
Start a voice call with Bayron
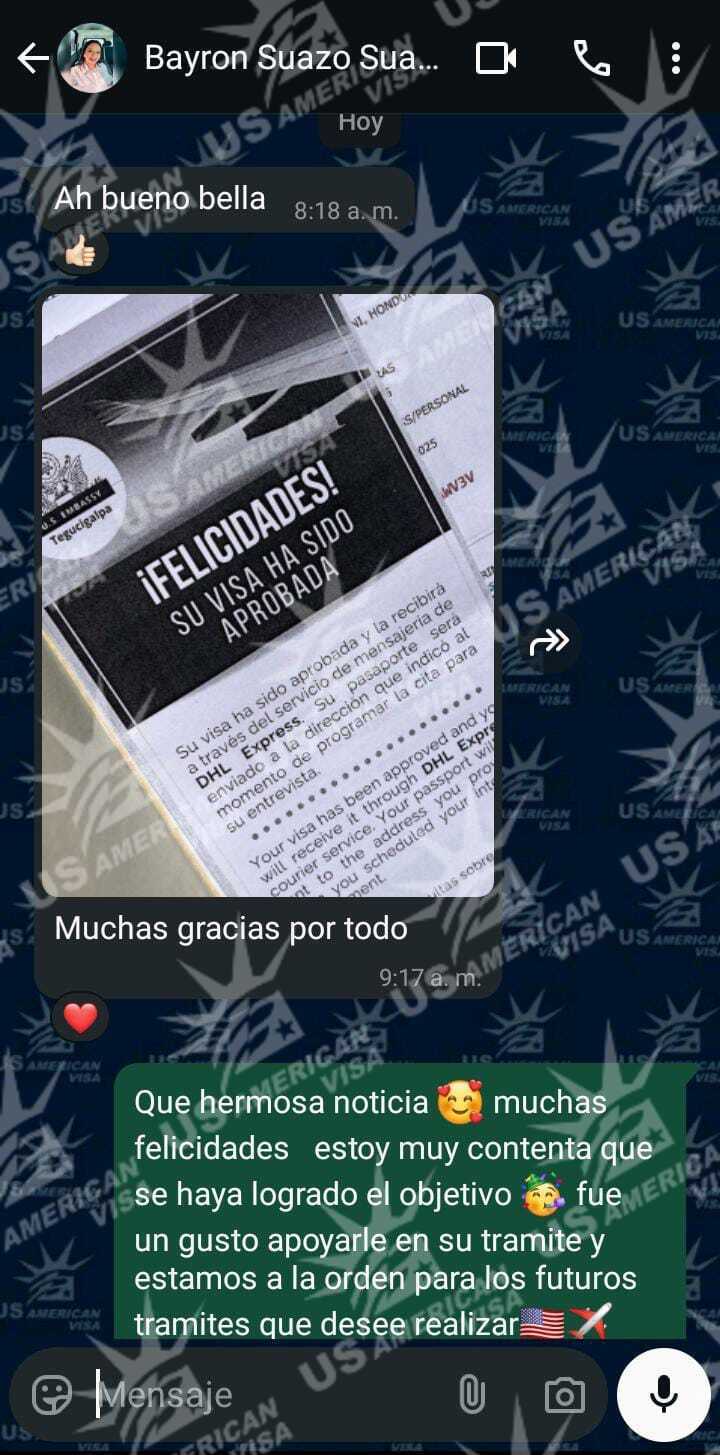[591, 59]
